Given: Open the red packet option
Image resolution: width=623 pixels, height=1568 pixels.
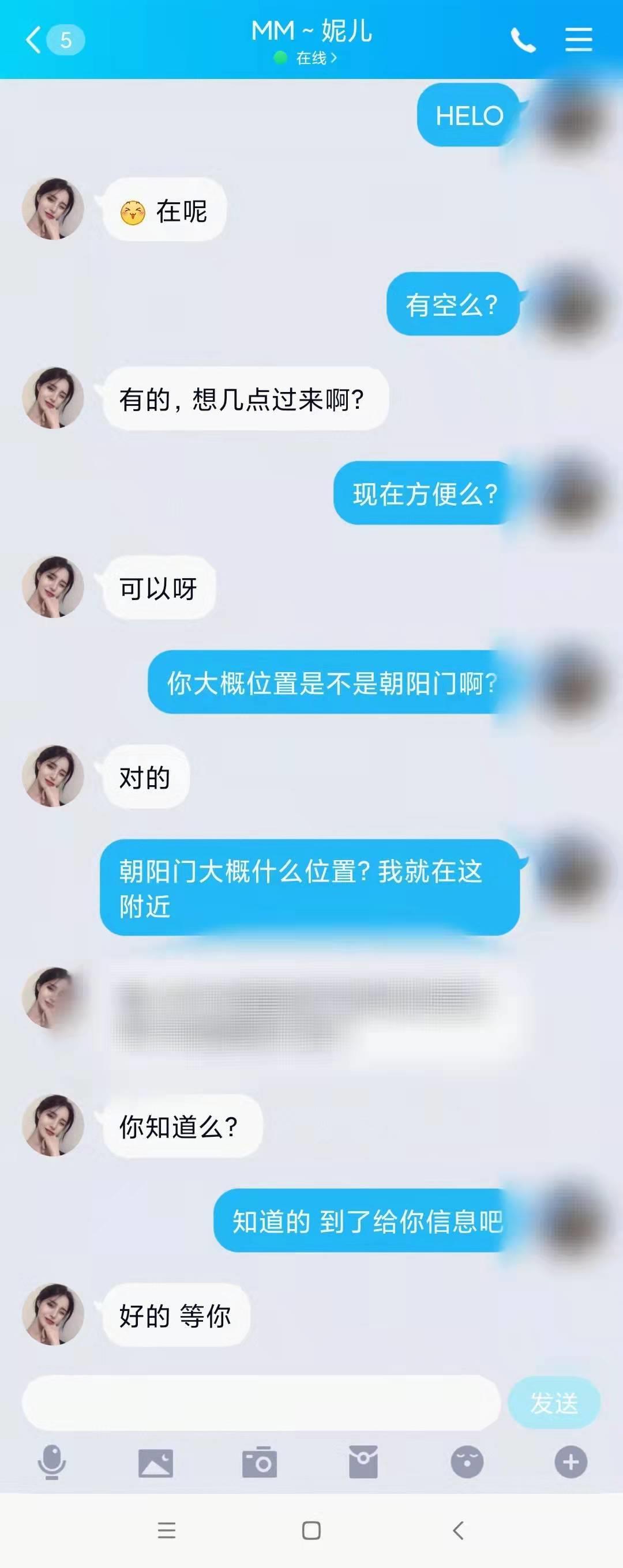Looking at the screenshot, I should [363, 1462].
